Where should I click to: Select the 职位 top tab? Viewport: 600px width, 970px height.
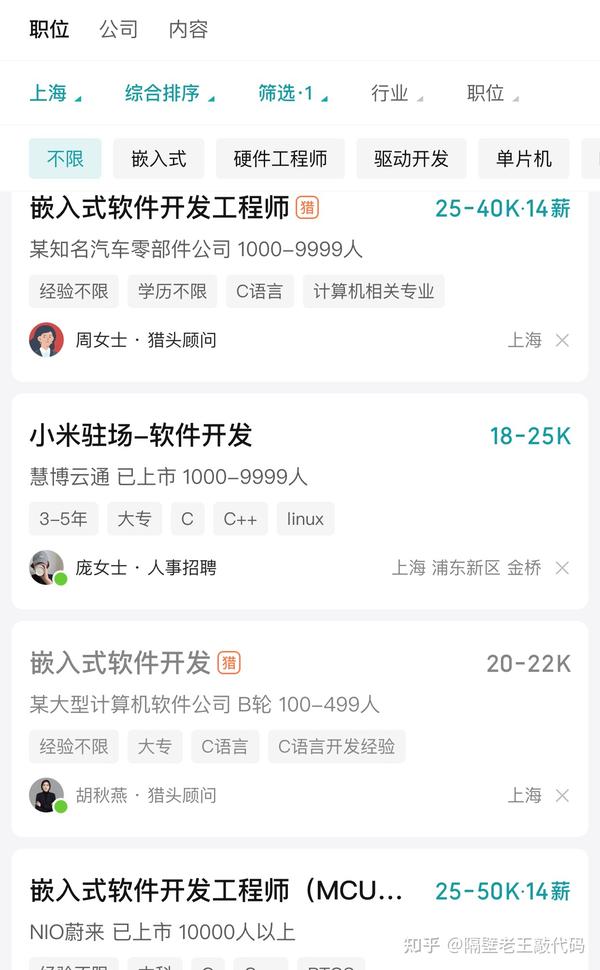pos(49,29)
